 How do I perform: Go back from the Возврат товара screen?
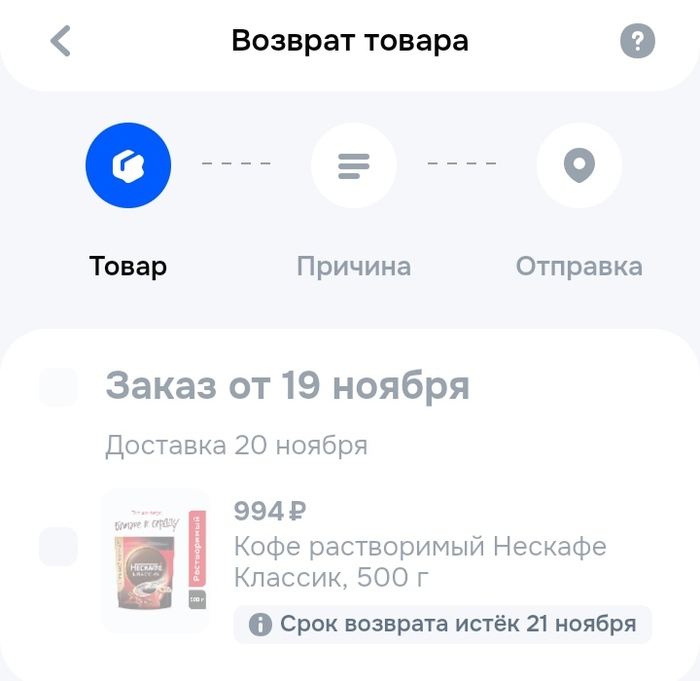pos(61,41)
